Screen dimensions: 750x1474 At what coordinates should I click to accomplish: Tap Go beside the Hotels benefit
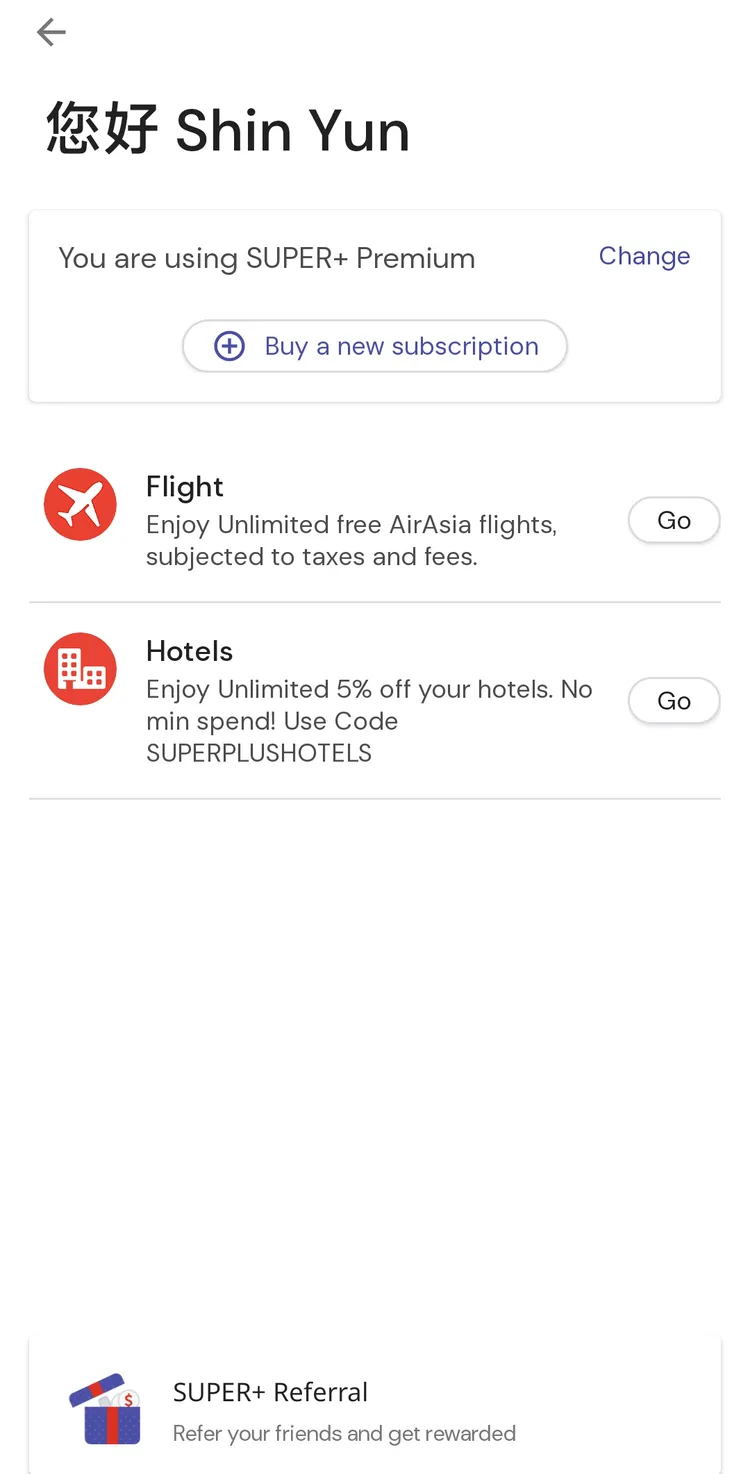pyautogui.click(x=673, y=701)
